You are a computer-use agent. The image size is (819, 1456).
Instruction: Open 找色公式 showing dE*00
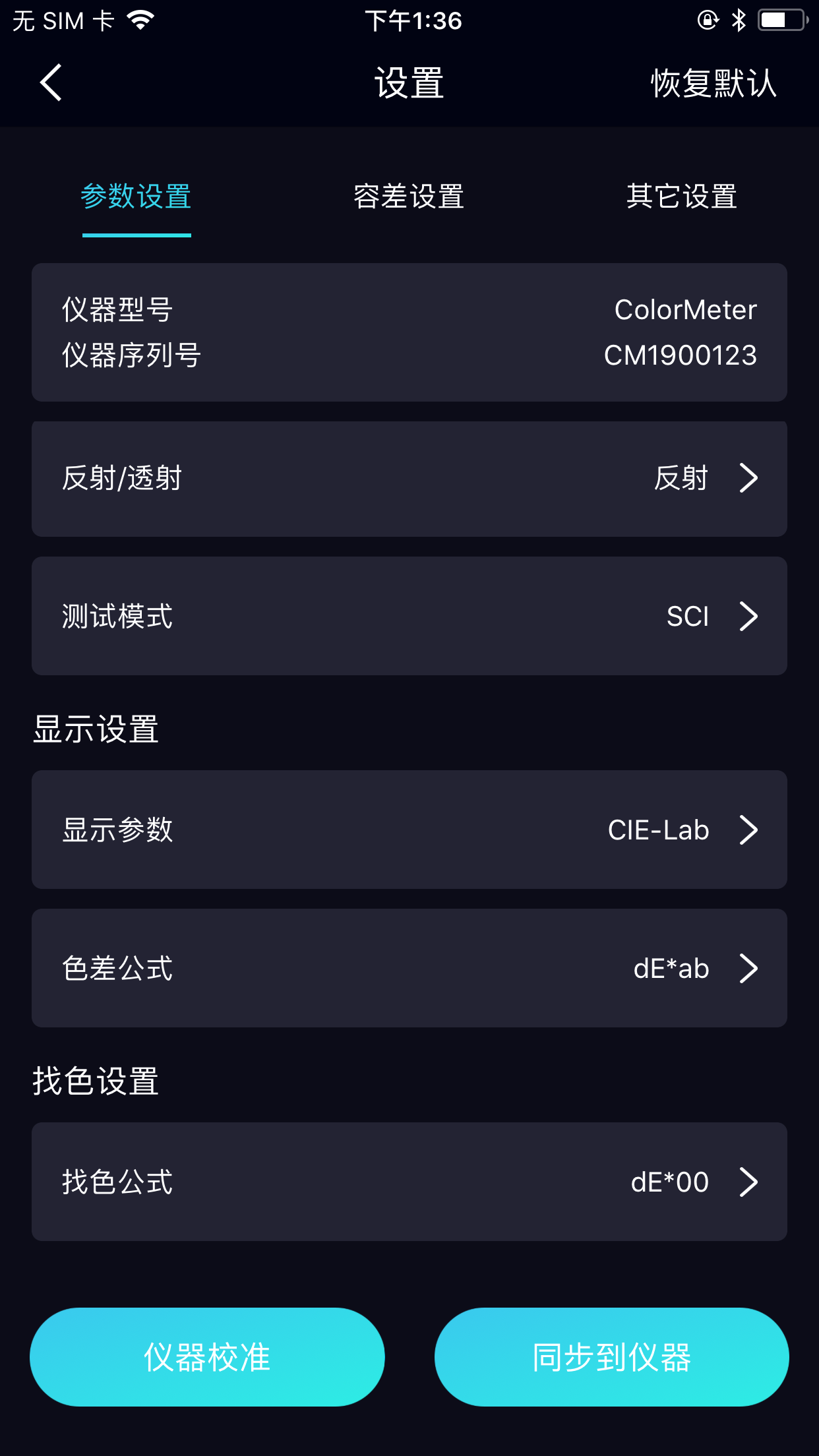(409, 1182)
